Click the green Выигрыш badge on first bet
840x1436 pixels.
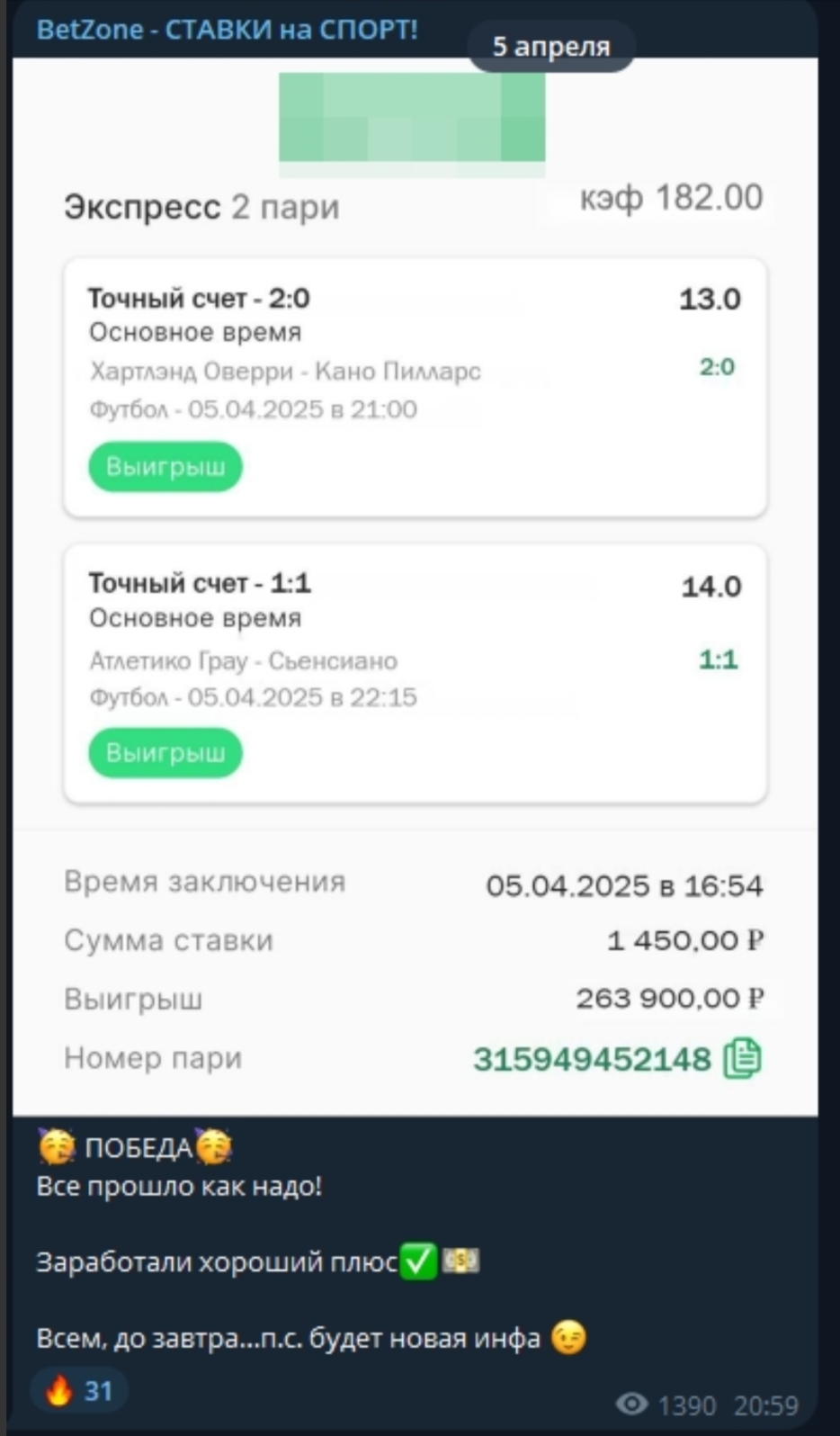coord(165,467)
